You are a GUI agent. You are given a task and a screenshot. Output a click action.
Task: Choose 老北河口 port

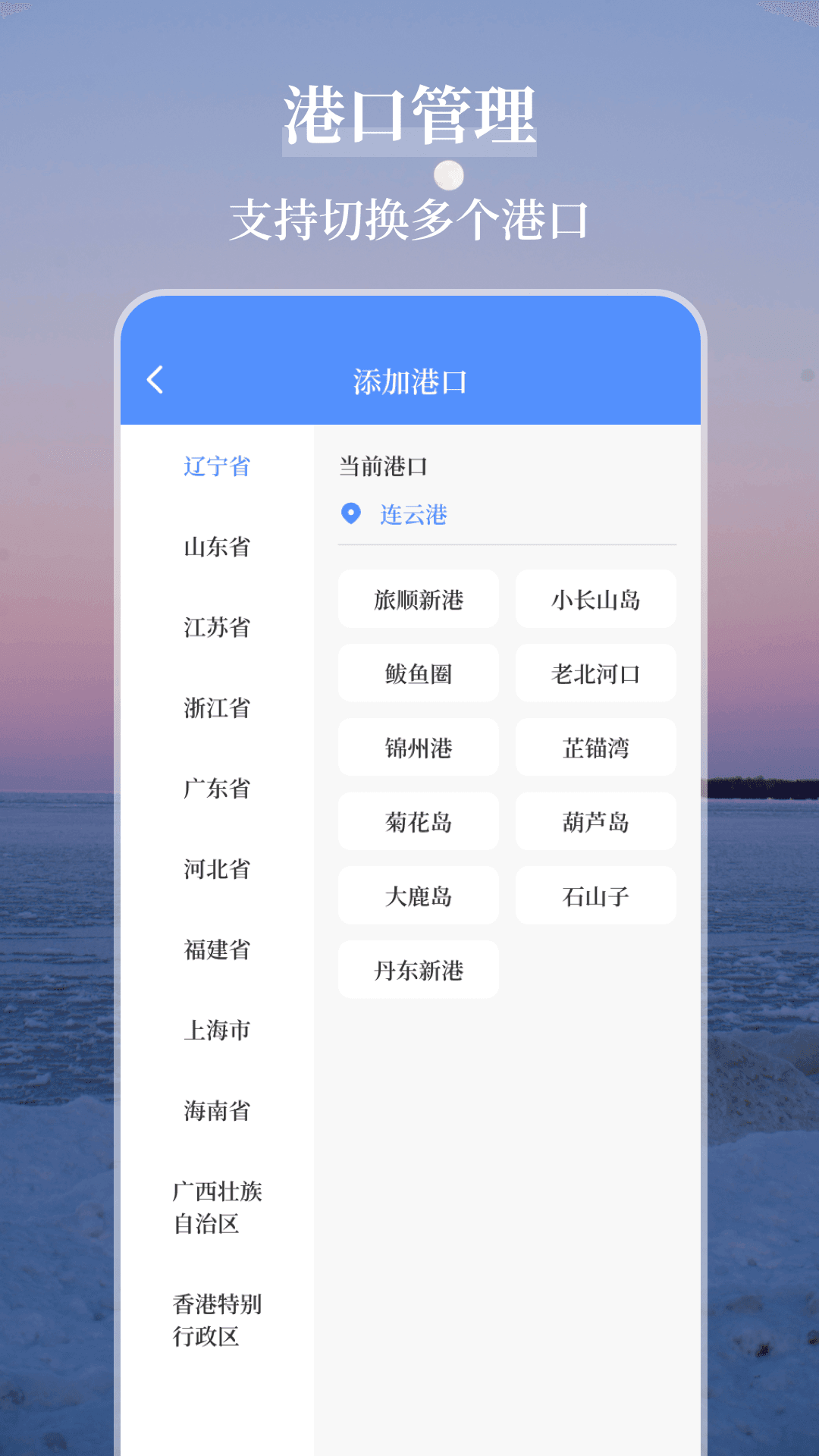(595, 673)
